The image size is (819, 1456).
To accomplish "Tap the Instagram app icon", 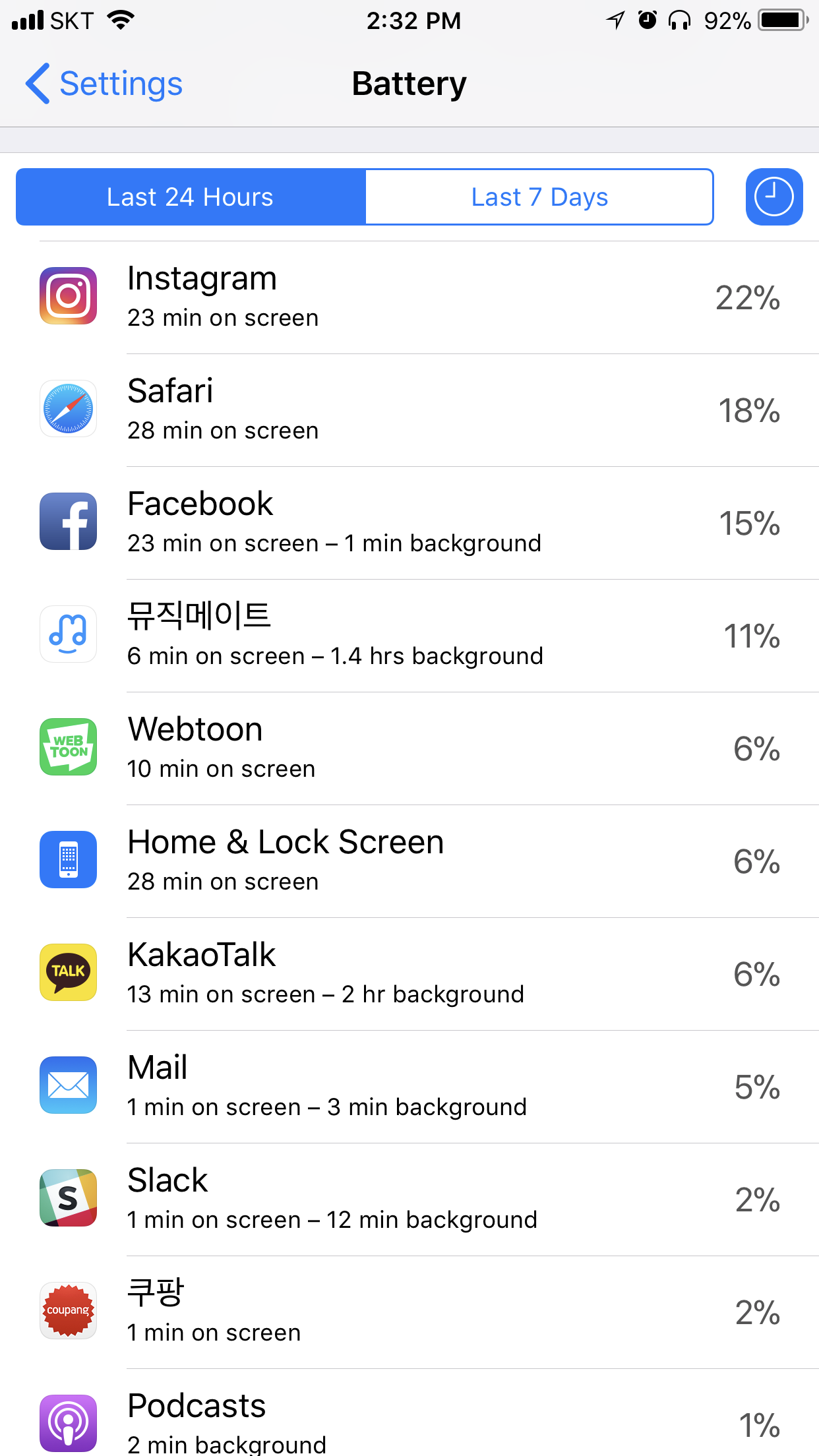I will point(68,295).
